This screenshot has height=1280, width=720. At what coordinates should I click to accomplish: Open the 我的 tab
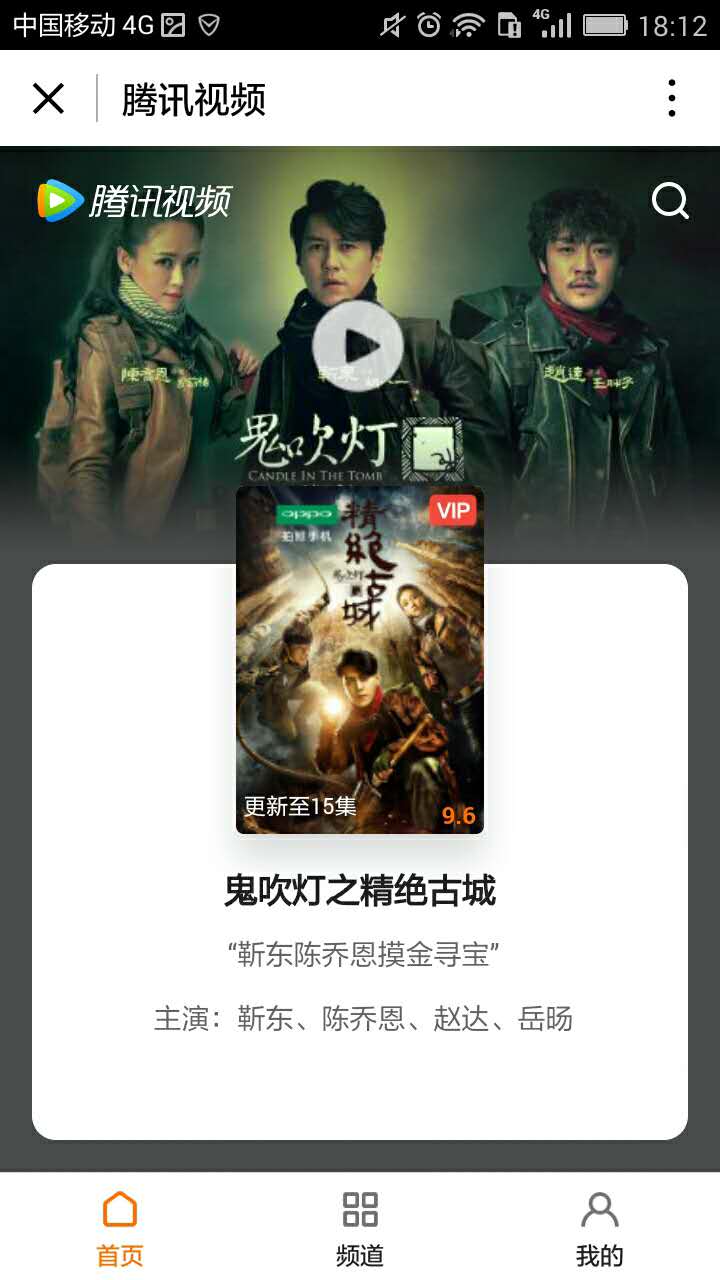pyautogui.click(x=600, y=1228)
